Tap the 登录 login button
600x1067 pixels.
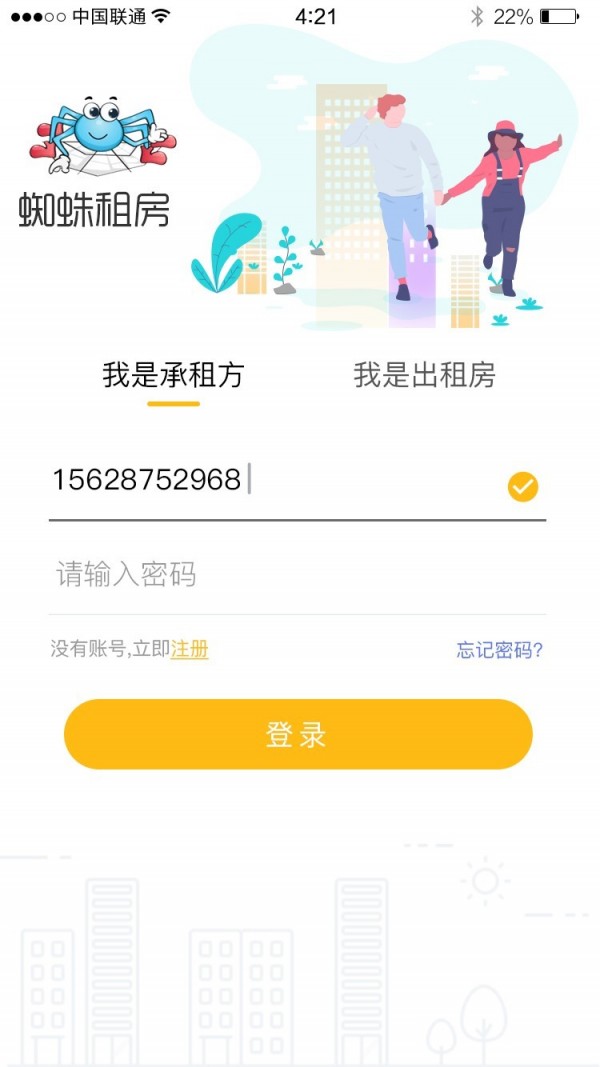click(297, 734)
